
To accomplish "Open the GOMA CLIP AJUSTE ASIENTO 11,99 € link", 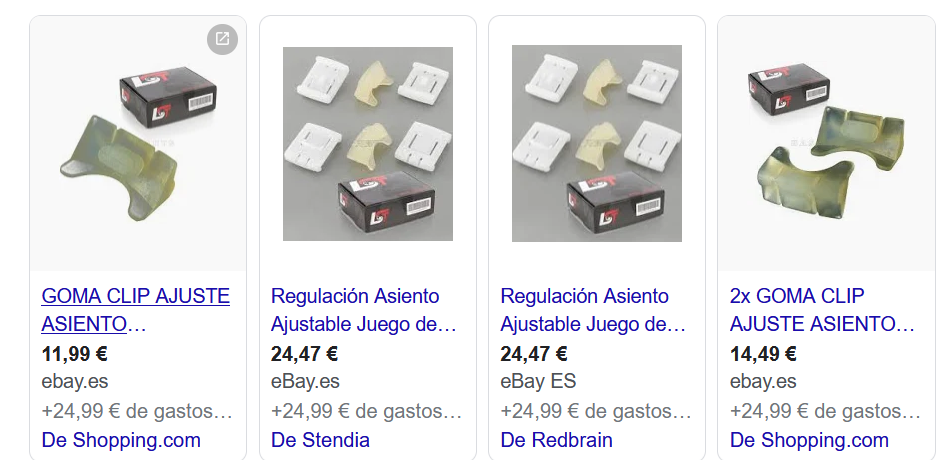I will (x=135, y=310).
